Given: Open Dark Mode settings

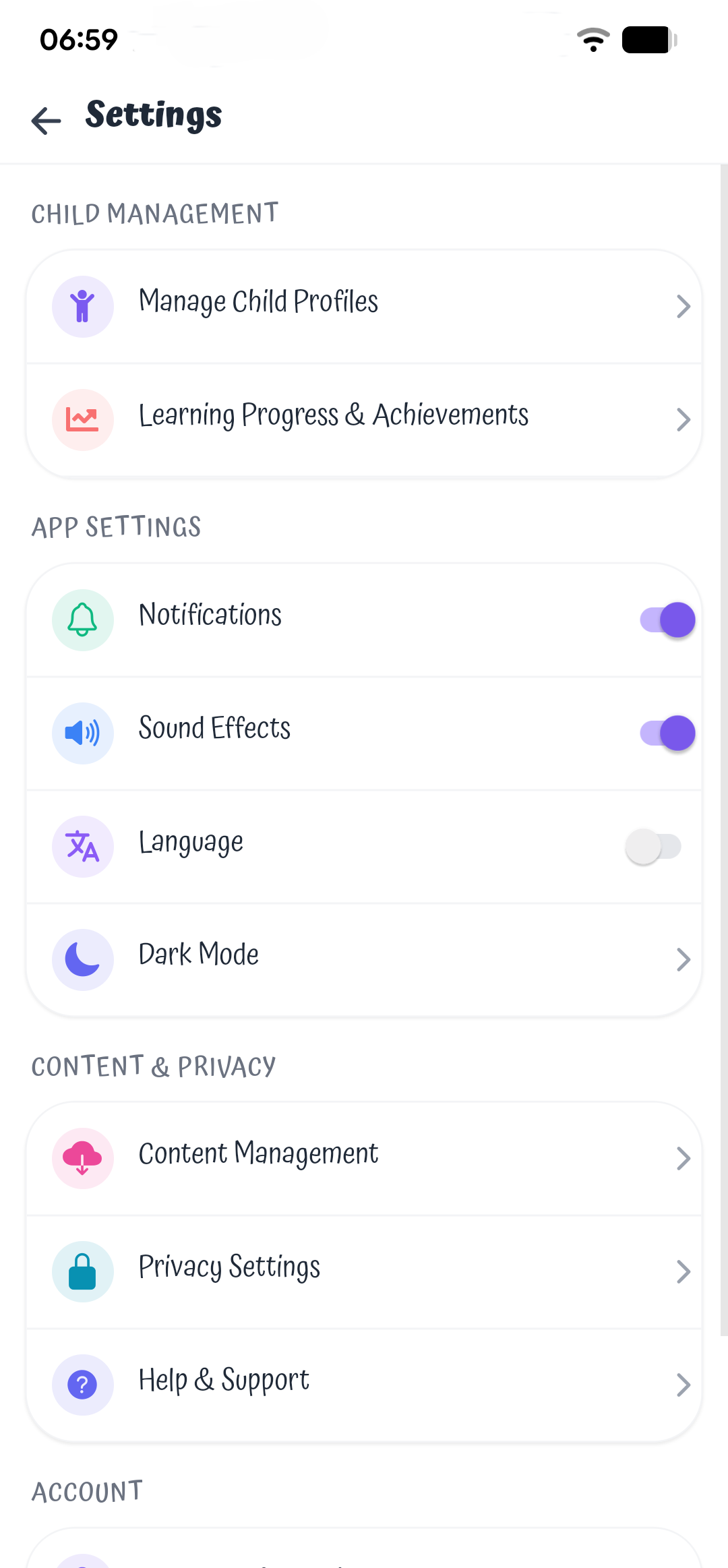Looking at the screenshot, I should click(364, 959).
